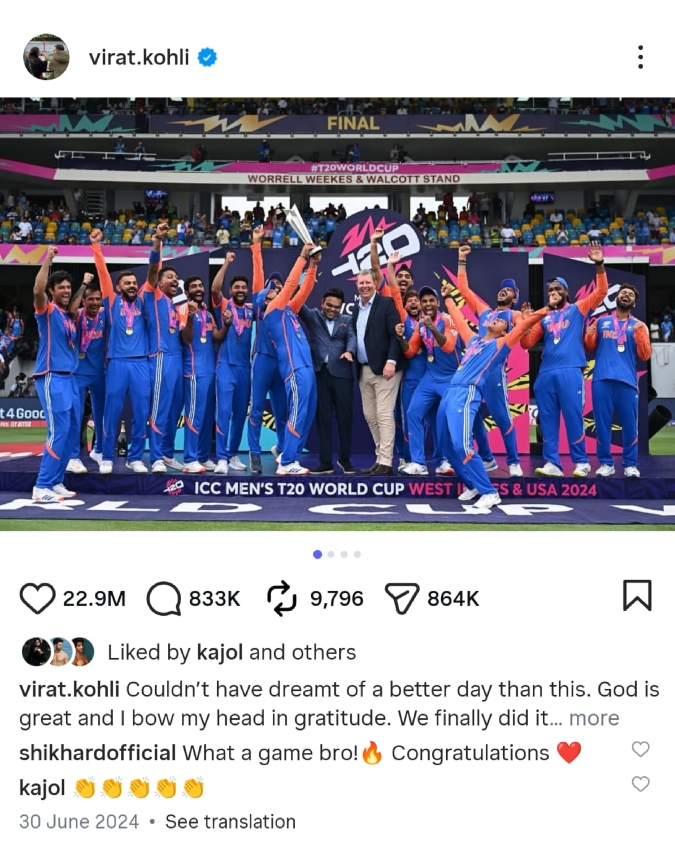675x850 pixels.
Task: Open the comments on this post
Action: pyautogui.click(x=163, y=598)
